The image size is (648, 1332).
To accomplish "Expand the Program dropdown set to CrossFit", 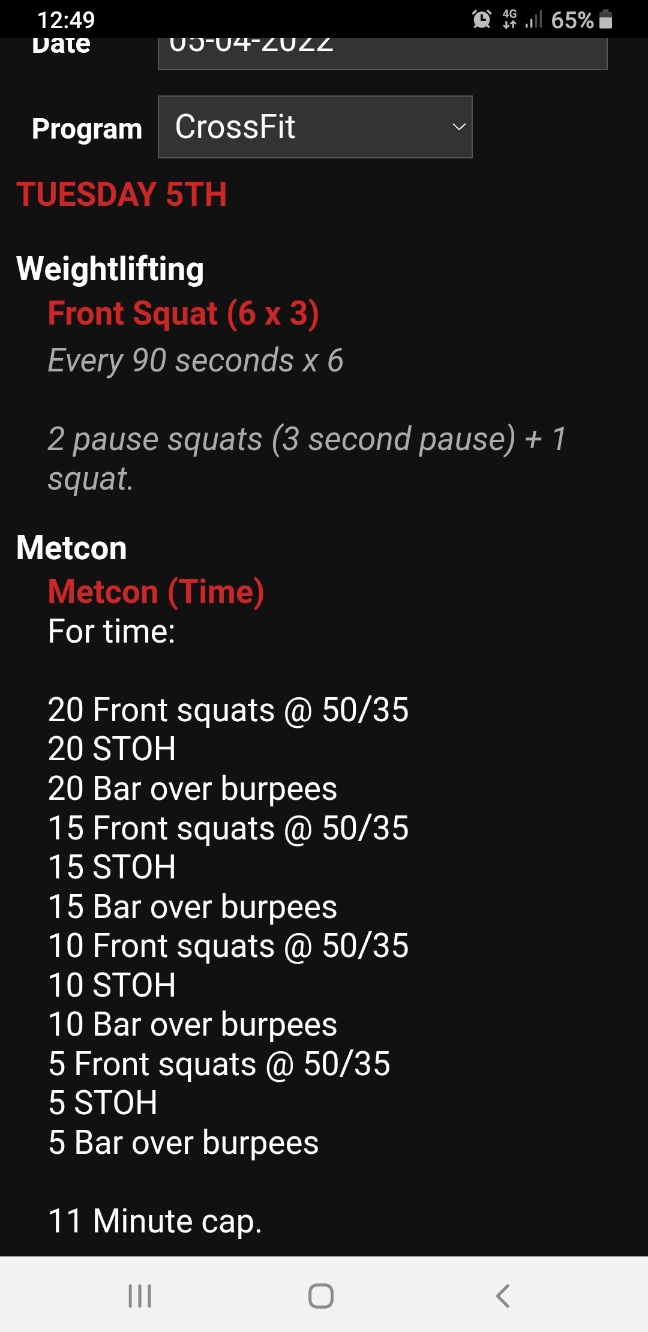I will 315,127.
